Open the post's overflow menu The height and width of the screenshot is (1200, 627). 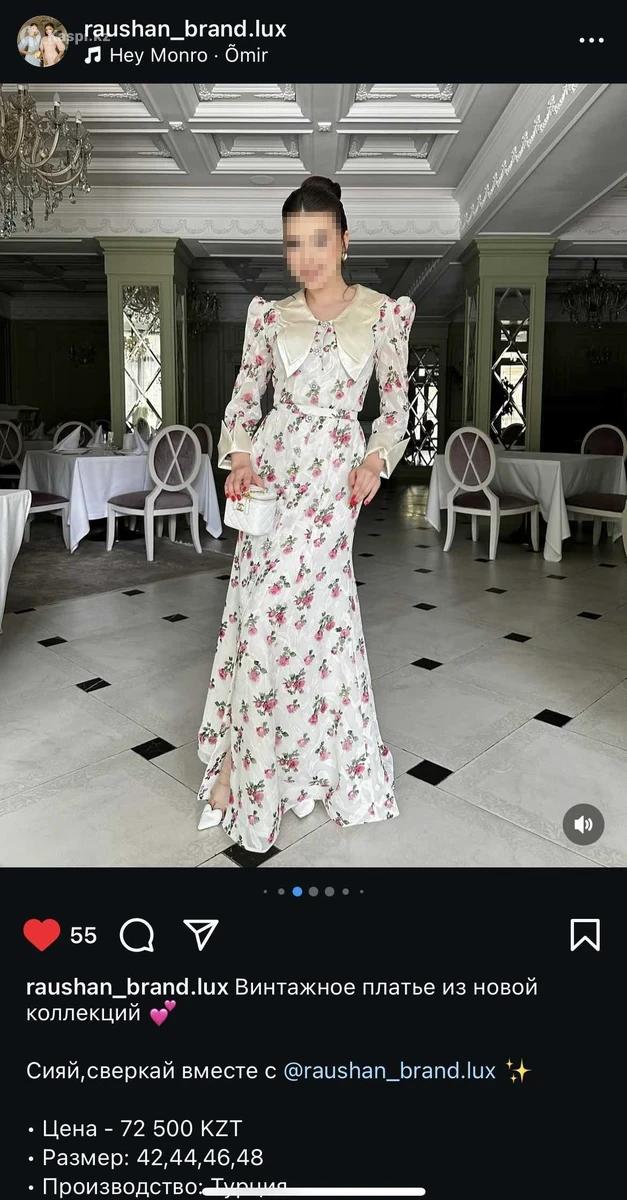591,42
